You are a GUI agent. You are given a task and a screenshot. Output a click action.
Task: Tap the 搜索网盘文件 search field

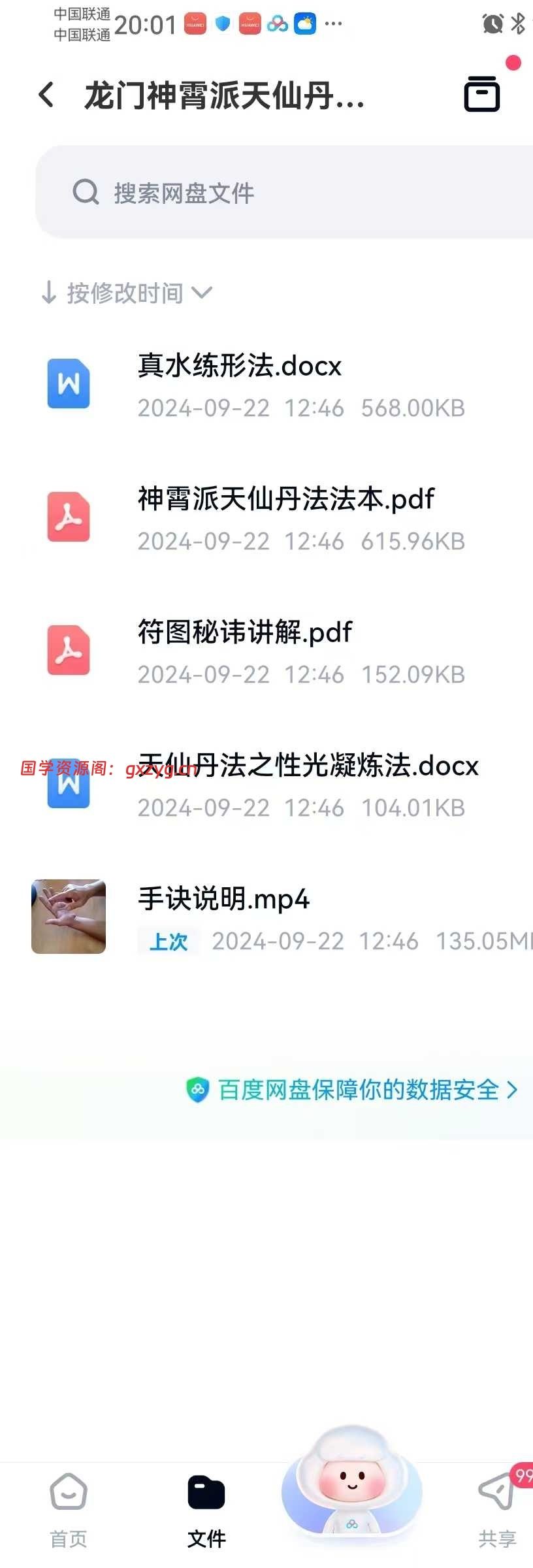click(x=287, y=193)
